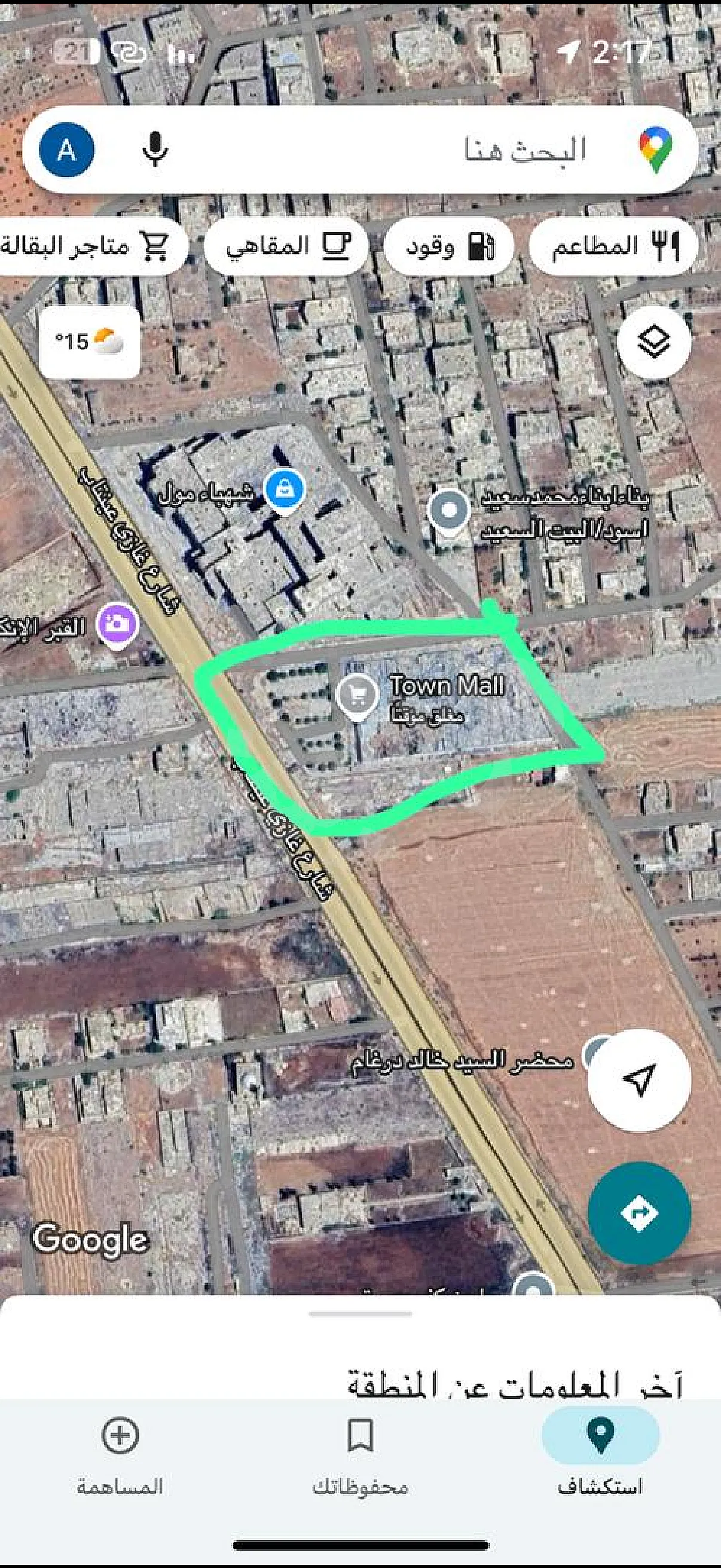The image size is (721, 1568).
Task: Select the 'المقاهي' cafes chip
Action: coord(286,246)
